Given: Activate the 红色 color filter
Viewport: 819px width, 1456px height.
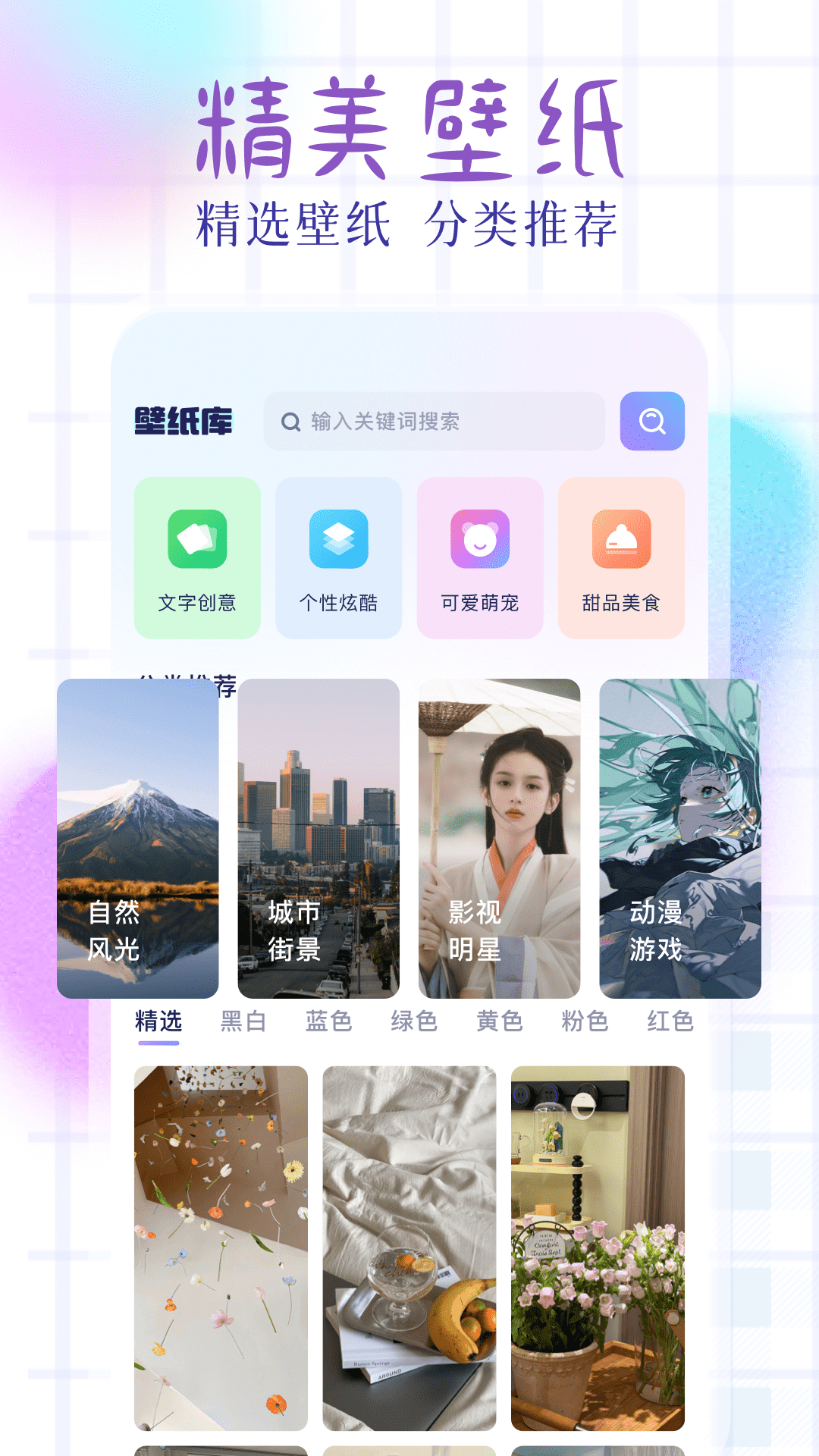Looking at the screenshot, I should click(x=670, y=1022).
